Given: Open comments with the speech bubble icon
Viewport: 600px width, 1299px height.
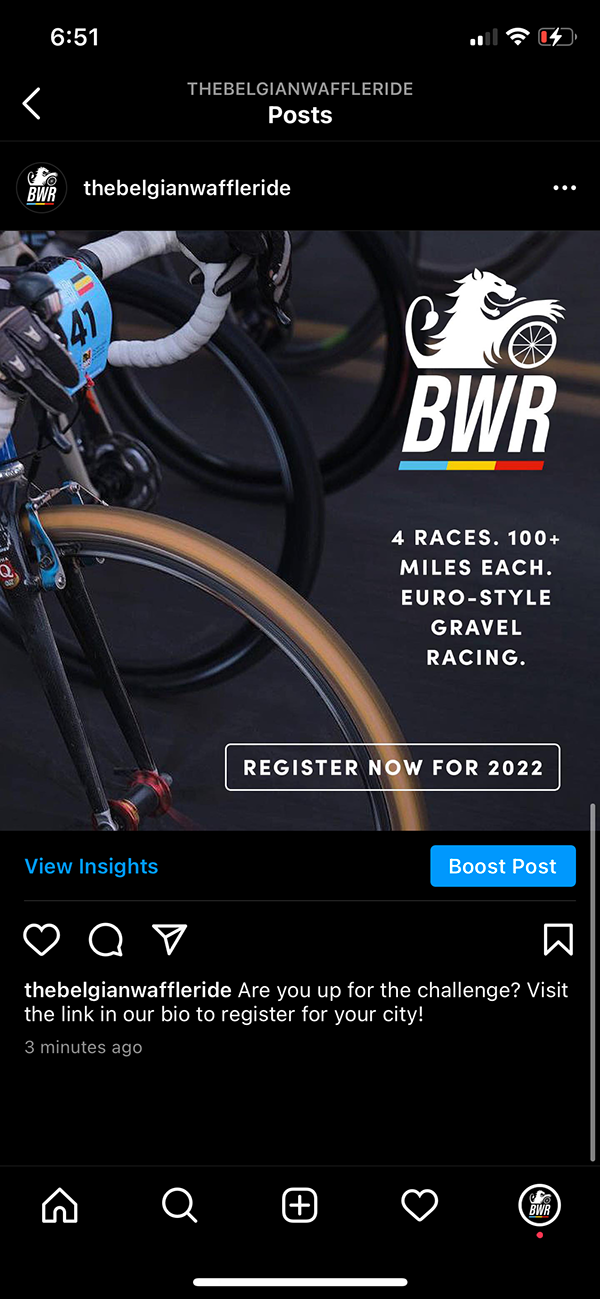Looking at the screenshot, I should [x=106, y=939].
